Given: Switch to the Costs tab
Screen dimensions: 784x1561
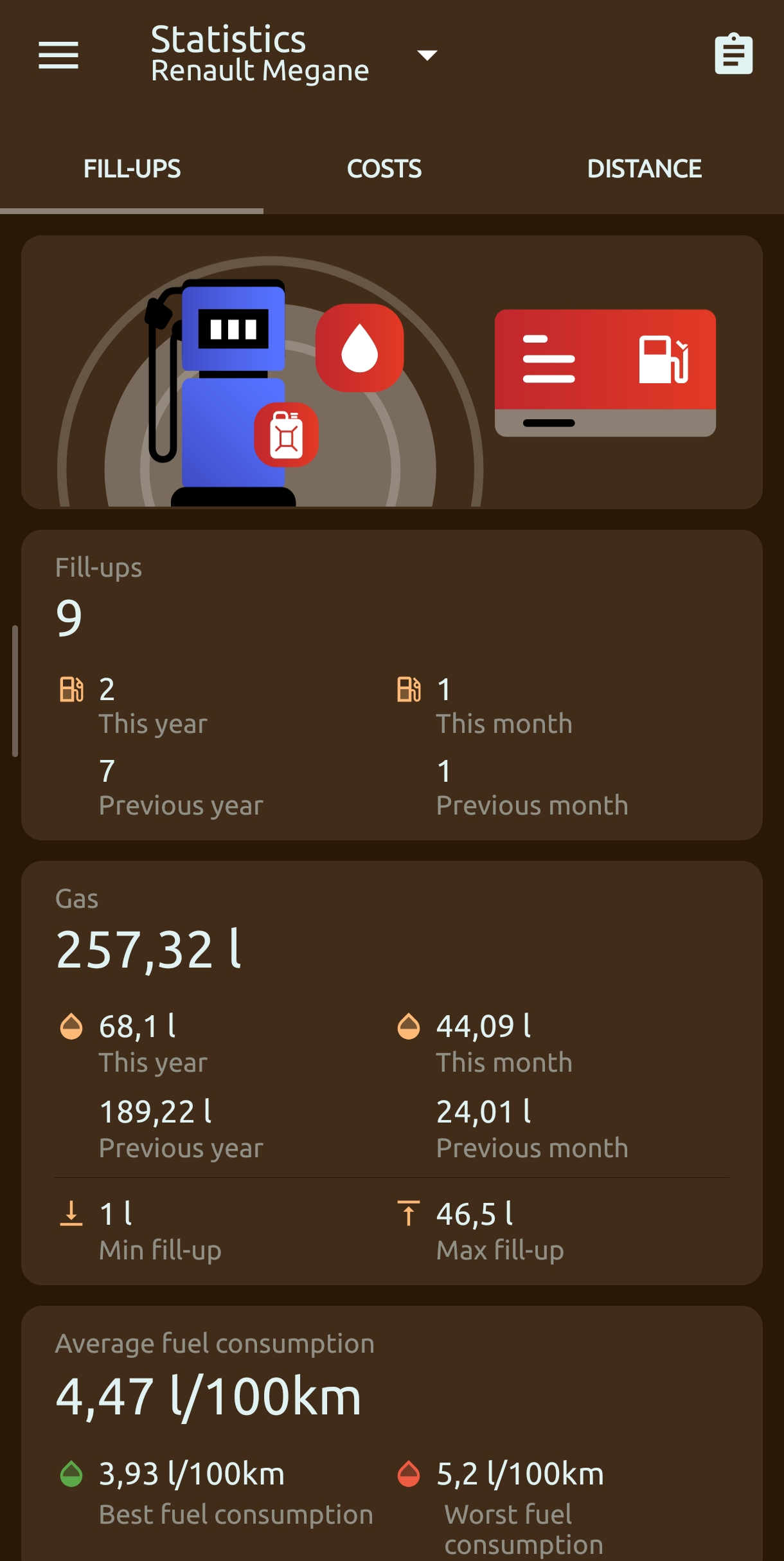Looking at the screenshot, I should coord(384,169).
